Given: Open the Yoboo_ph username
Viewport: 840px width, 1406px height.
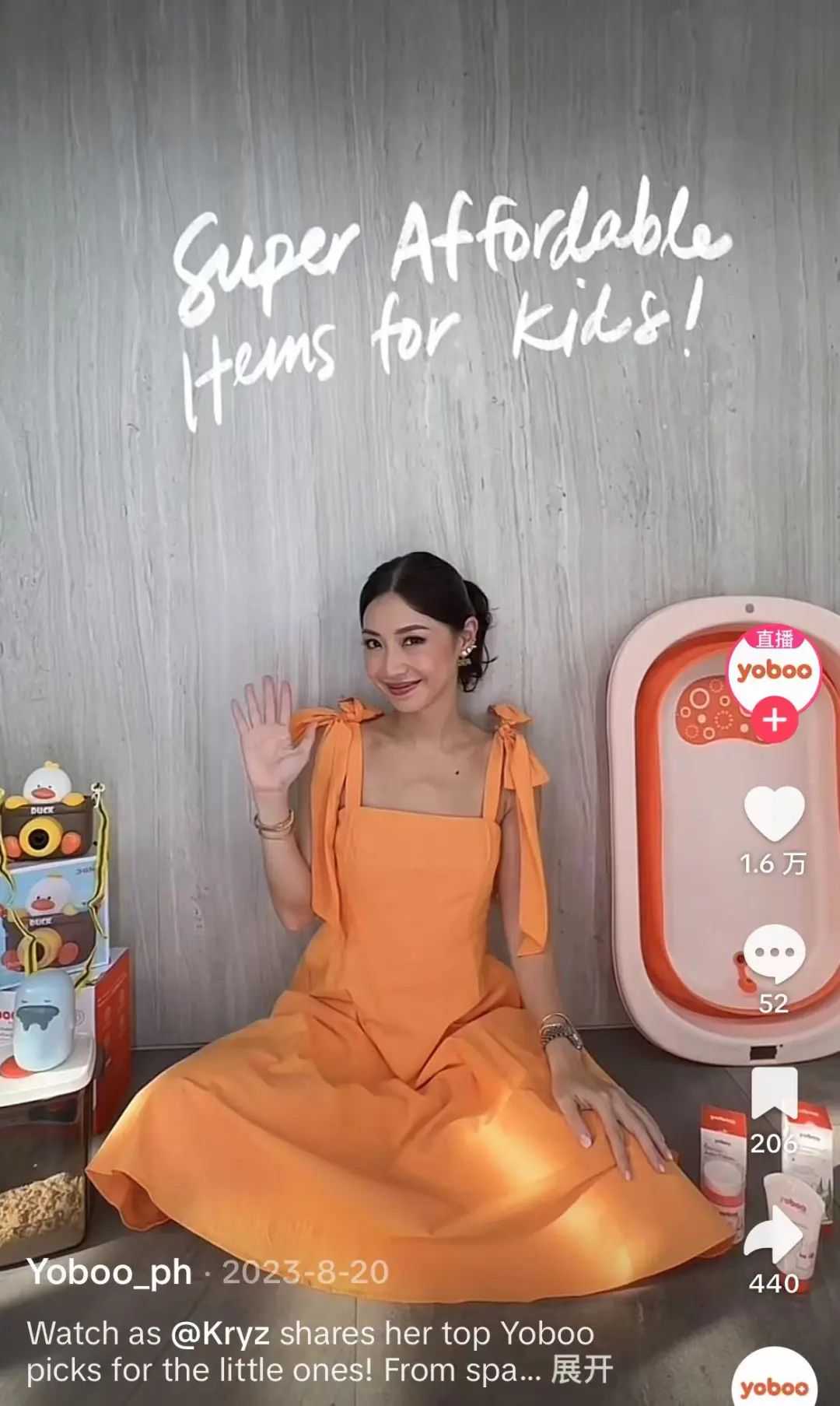Looking at the screenshot, I should pos(110,1272).
